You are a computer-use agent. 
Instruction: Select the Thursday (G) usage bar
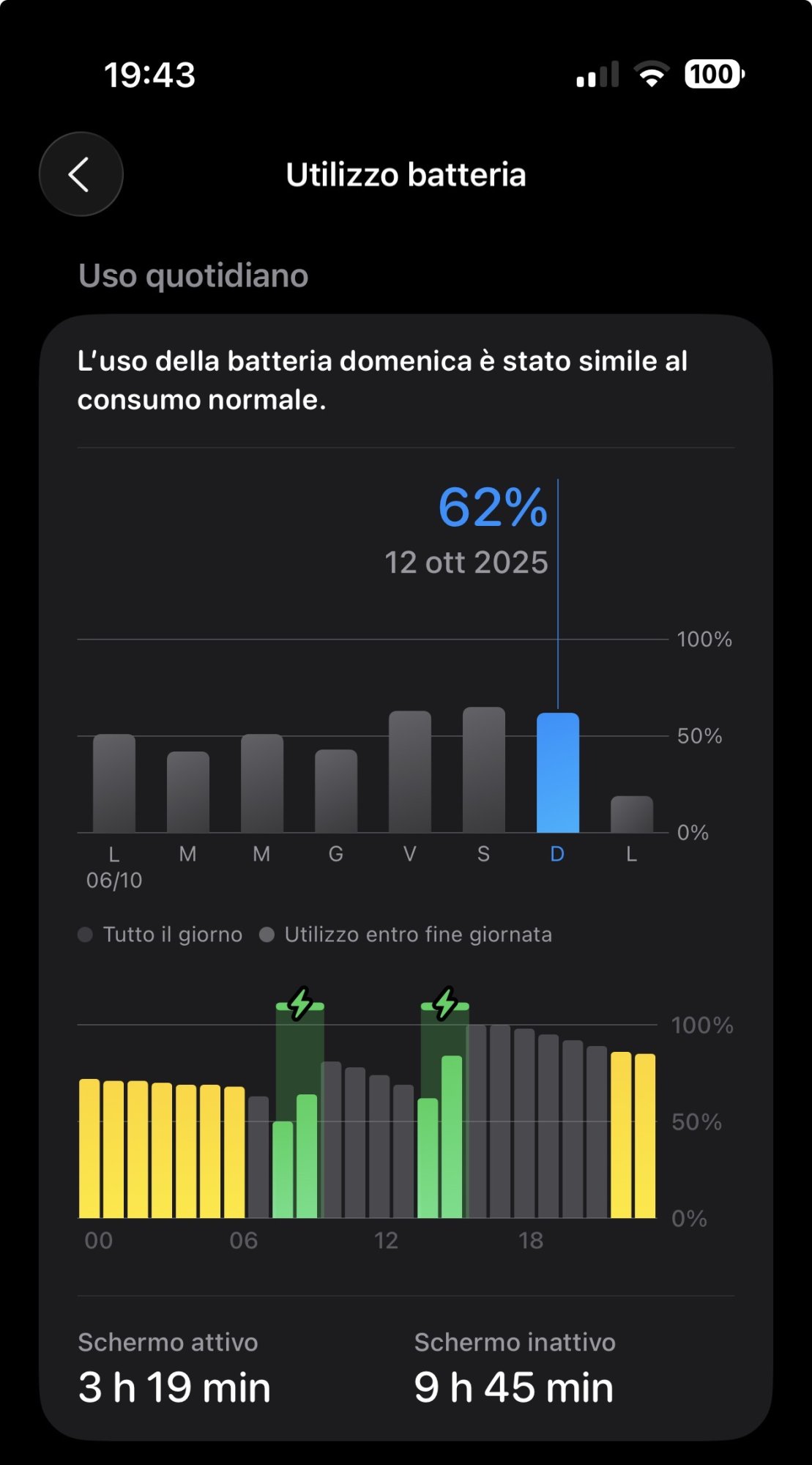(336, 791)
